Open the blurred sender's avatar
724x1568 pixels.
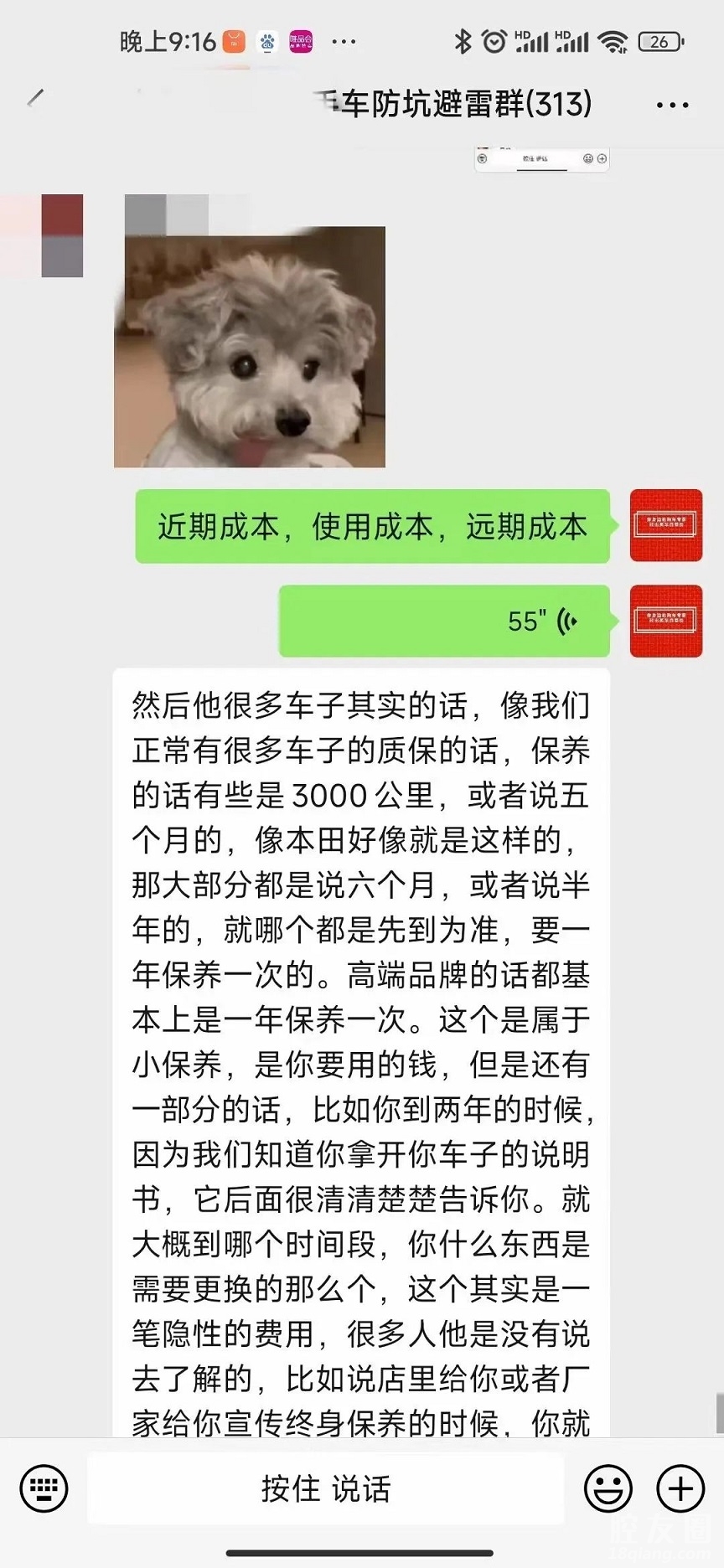click(62, 235)
